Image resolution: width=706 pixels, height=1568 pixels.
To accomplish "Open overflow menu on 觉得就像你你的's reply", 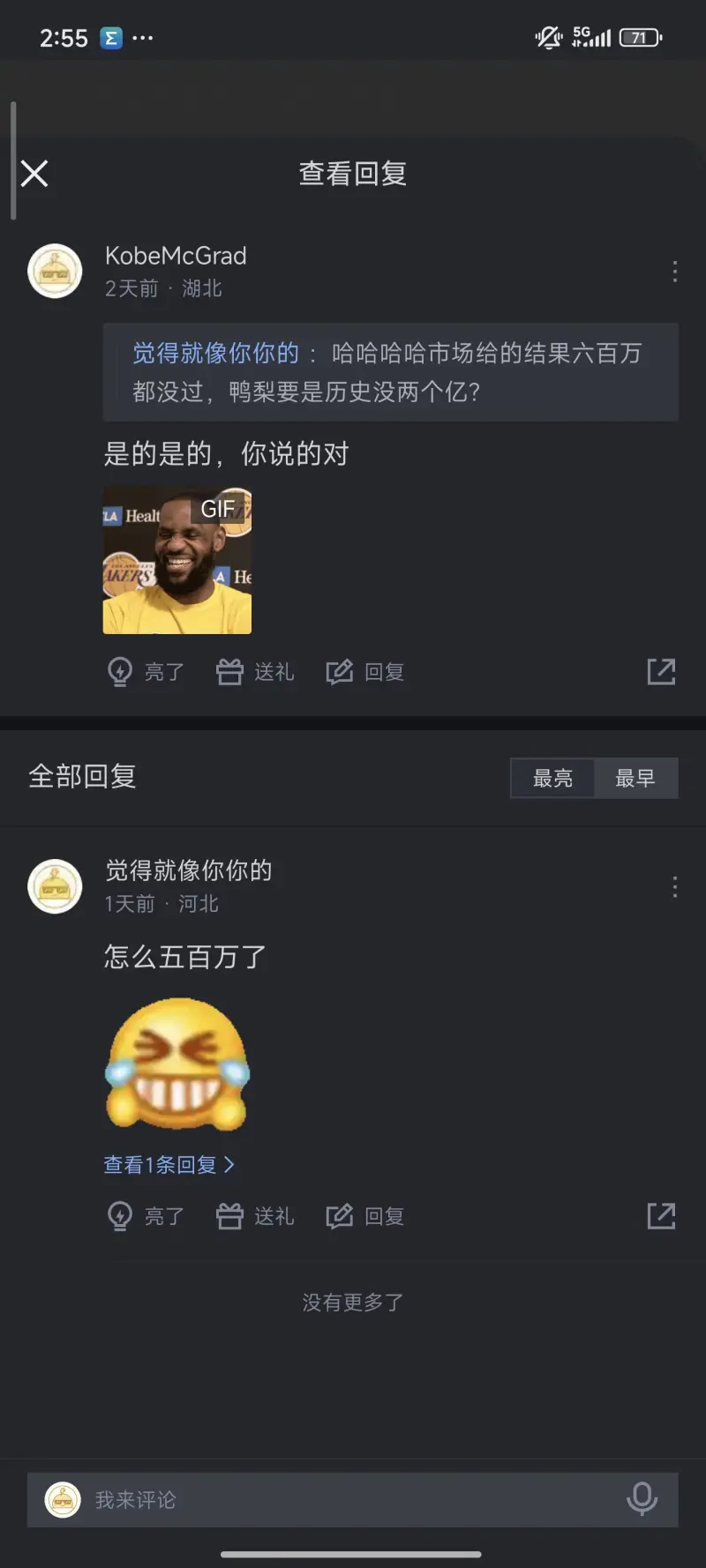I will [674, 887].
